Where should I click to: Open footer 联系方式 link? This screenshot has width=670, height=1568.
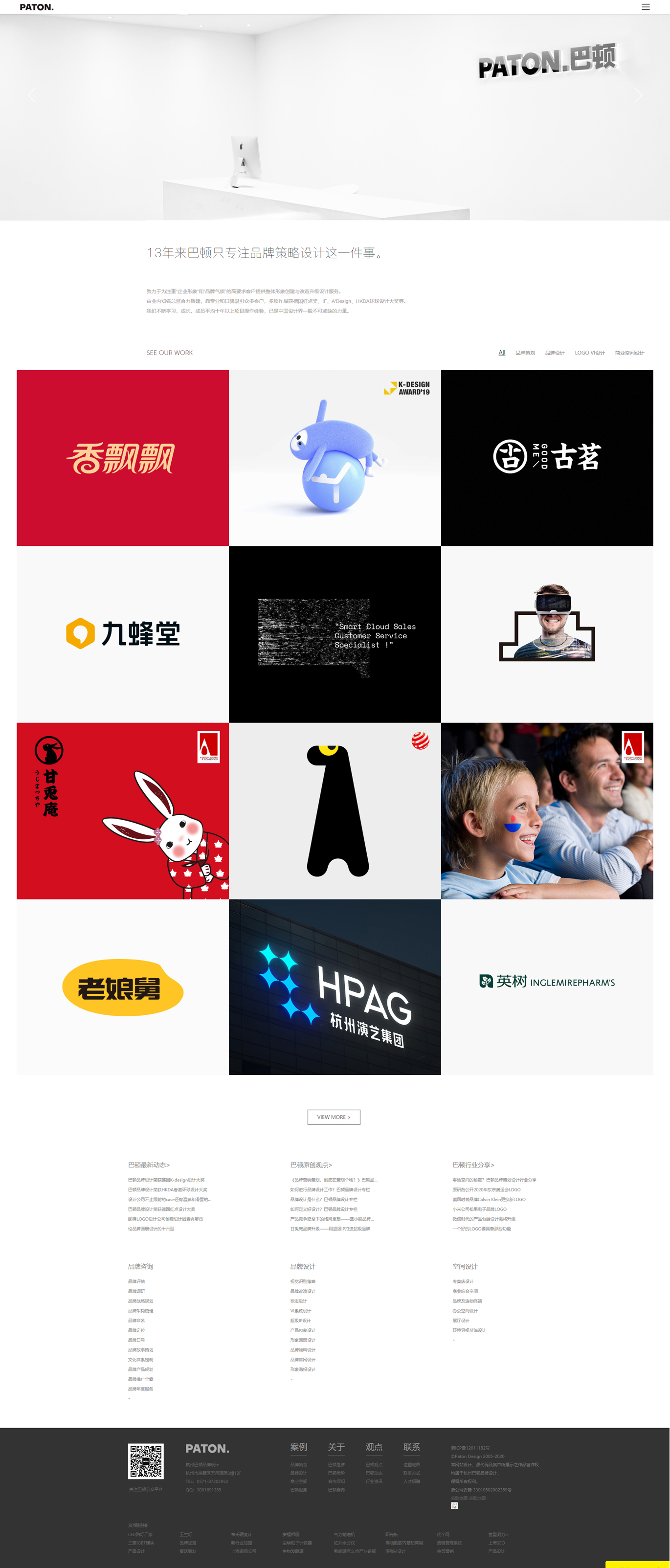coord(411,1473)
